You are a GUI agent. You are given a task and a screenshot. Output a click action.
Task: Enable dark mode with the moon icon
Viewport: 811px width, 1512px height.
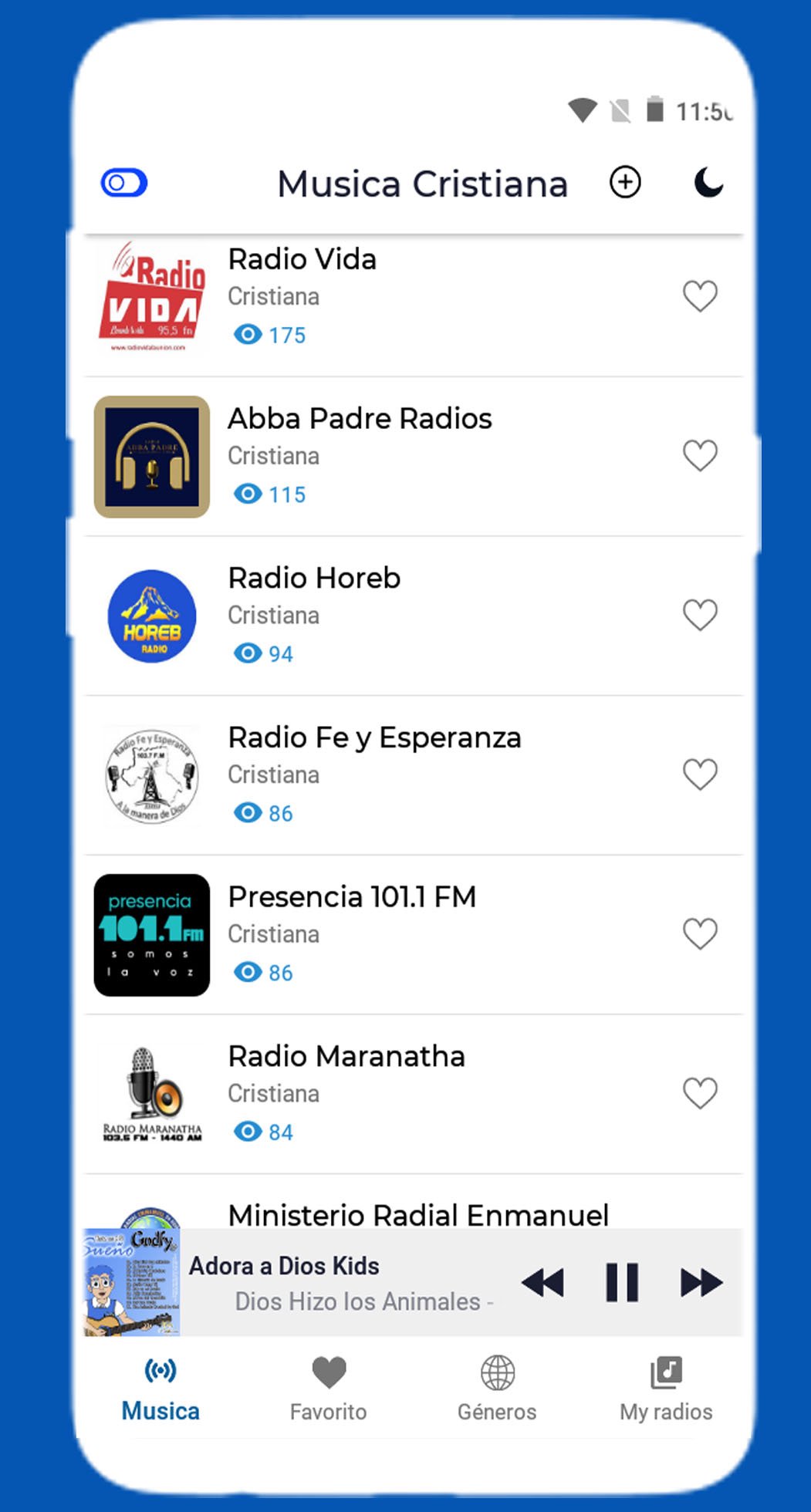coord(708,183)
